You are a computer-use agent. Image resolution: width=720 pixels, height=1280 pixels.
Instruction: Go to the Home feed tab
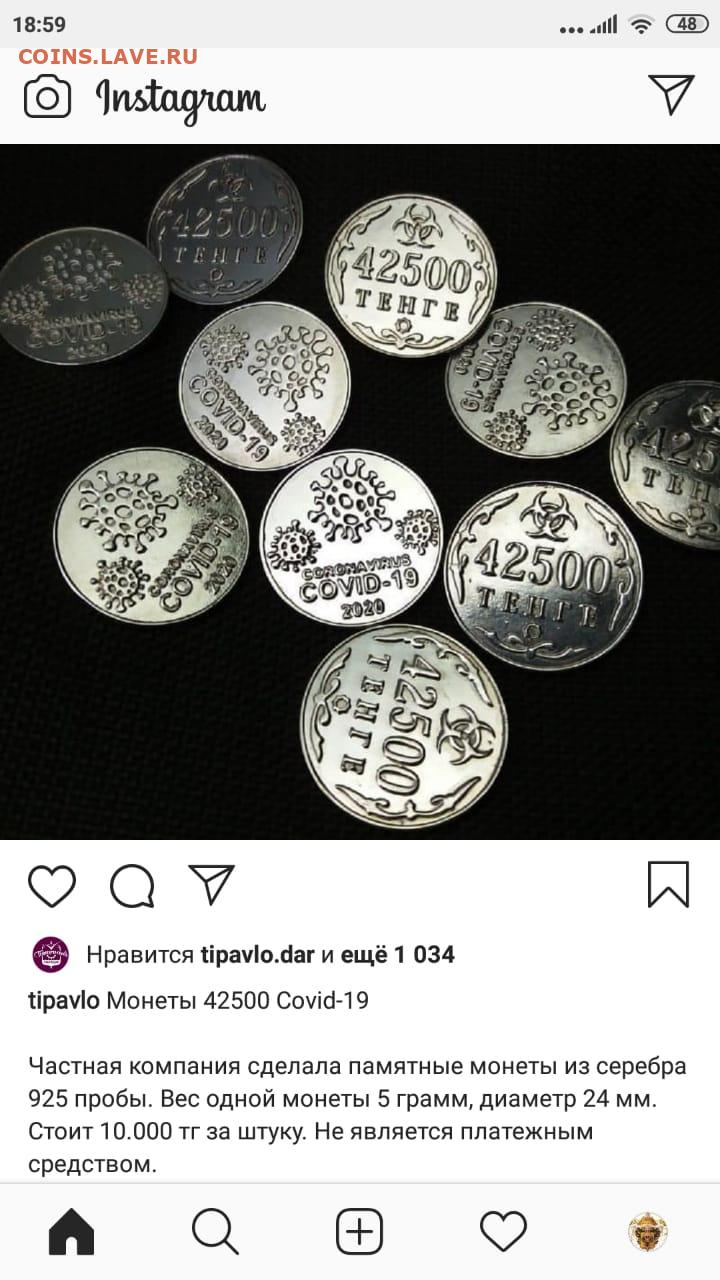[72, 1231]
